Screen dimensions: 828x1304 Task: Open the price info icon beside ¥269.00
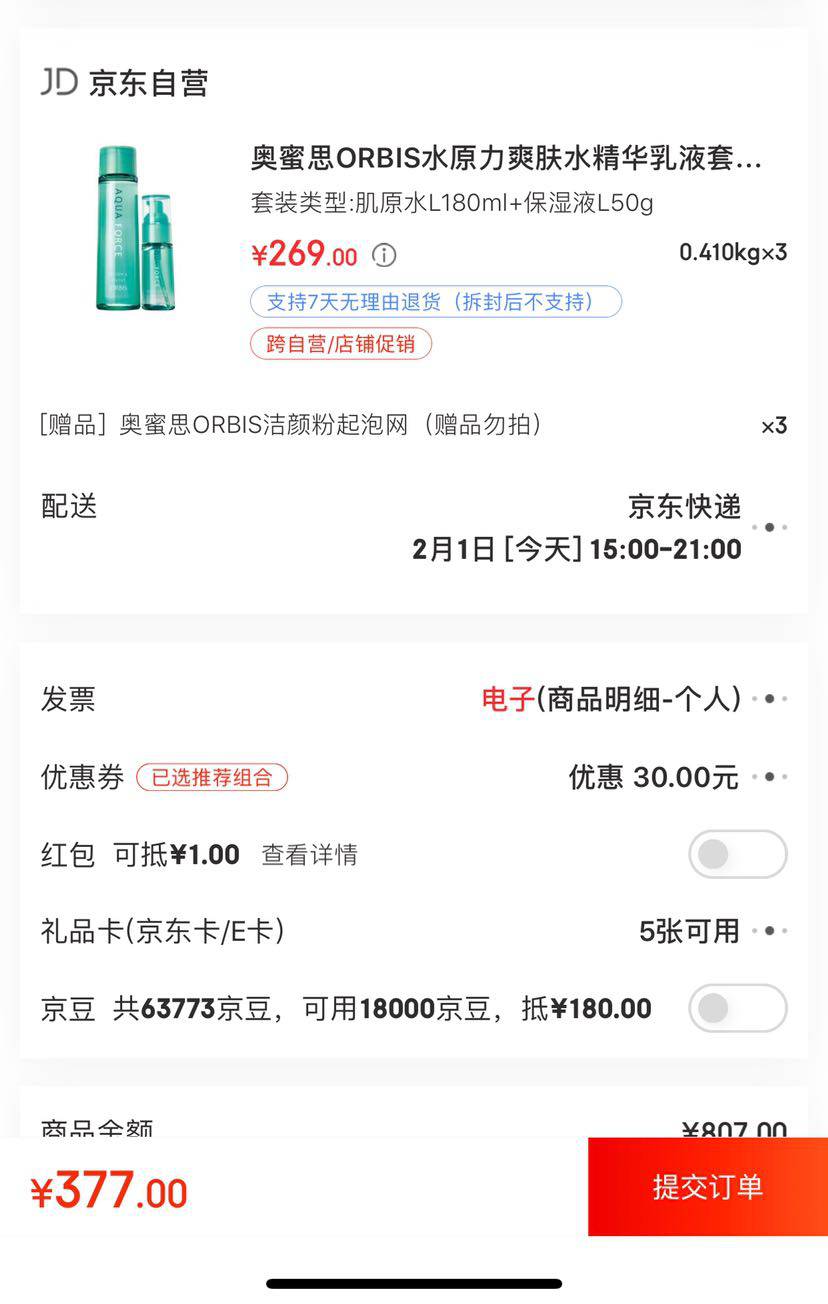tap(384, 255)
